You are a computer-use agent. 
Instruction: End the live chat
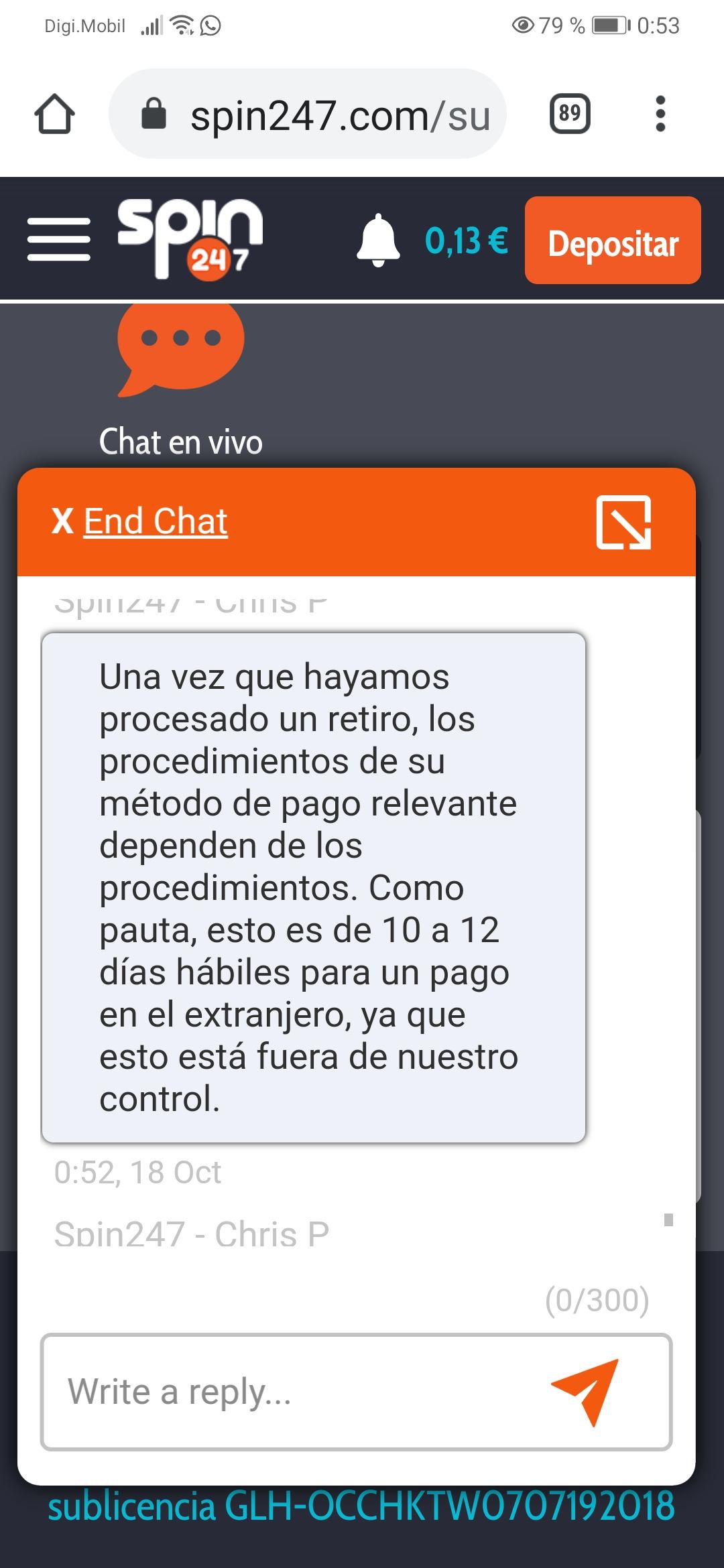[140, 521]
